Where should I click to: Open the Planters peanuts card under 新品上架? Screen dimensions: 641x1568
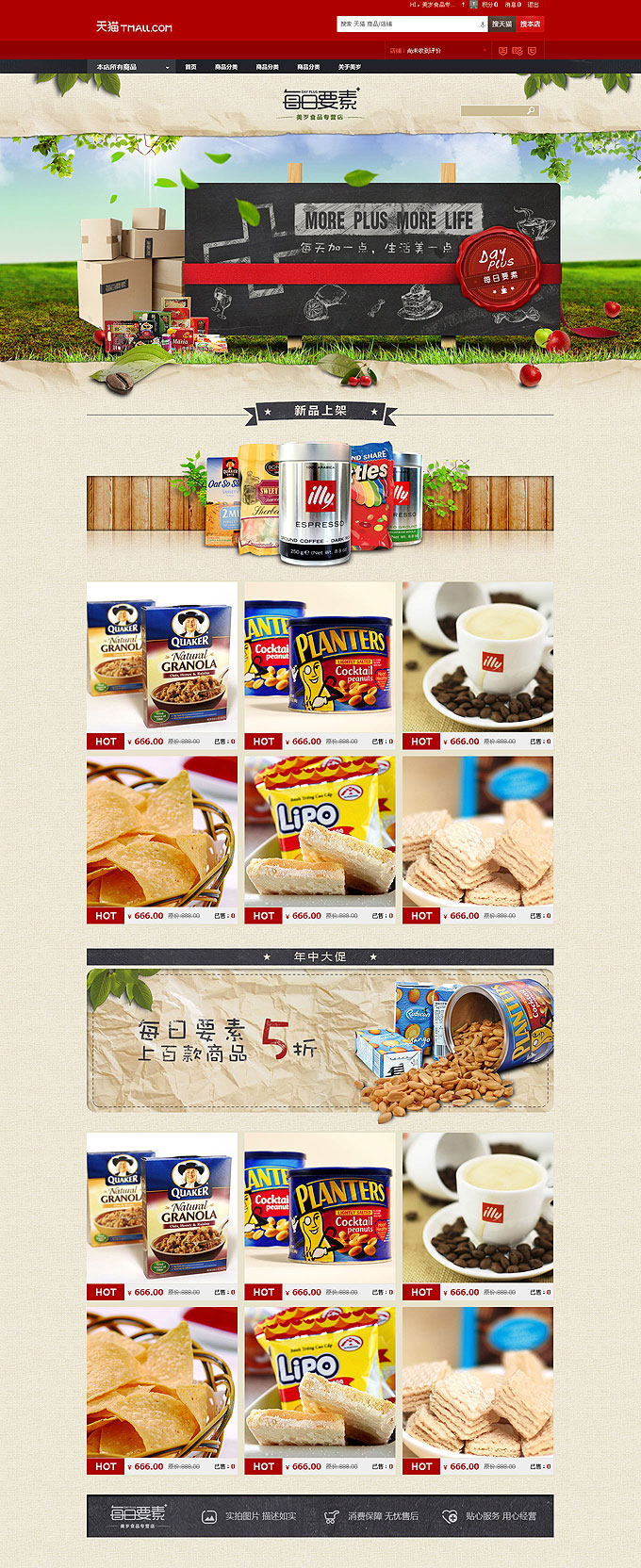click(320, 657)
